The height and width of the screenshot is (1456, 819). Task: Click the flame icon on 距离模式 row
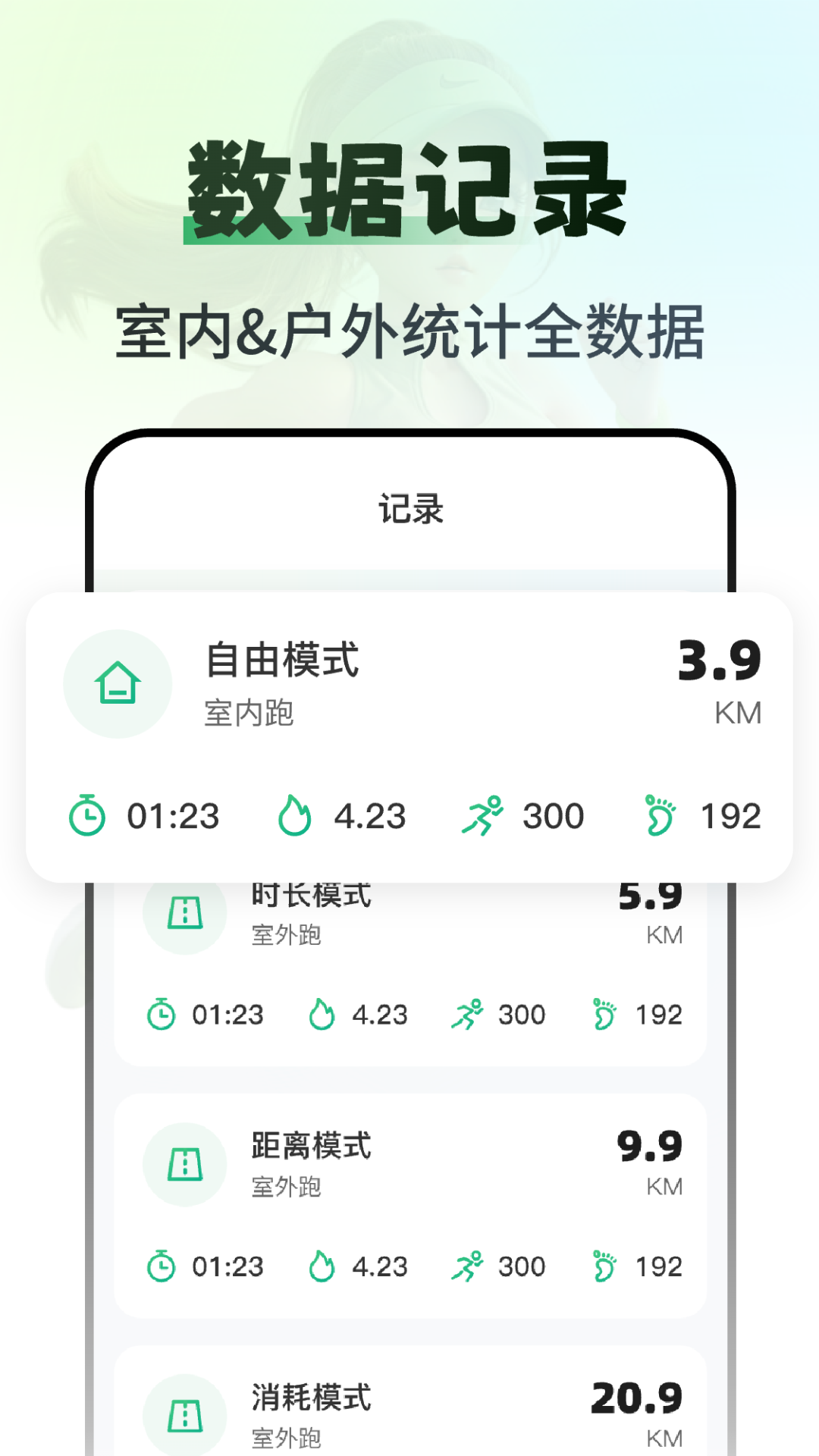[x=322, y=1266]
